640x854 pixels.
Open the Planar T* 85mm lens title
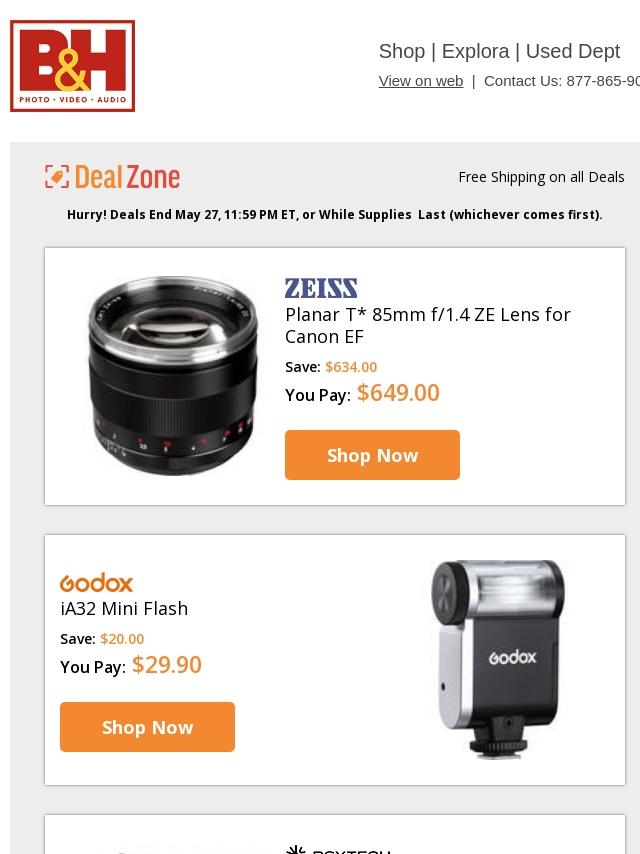pyautogui.click(x=428, y=326)
